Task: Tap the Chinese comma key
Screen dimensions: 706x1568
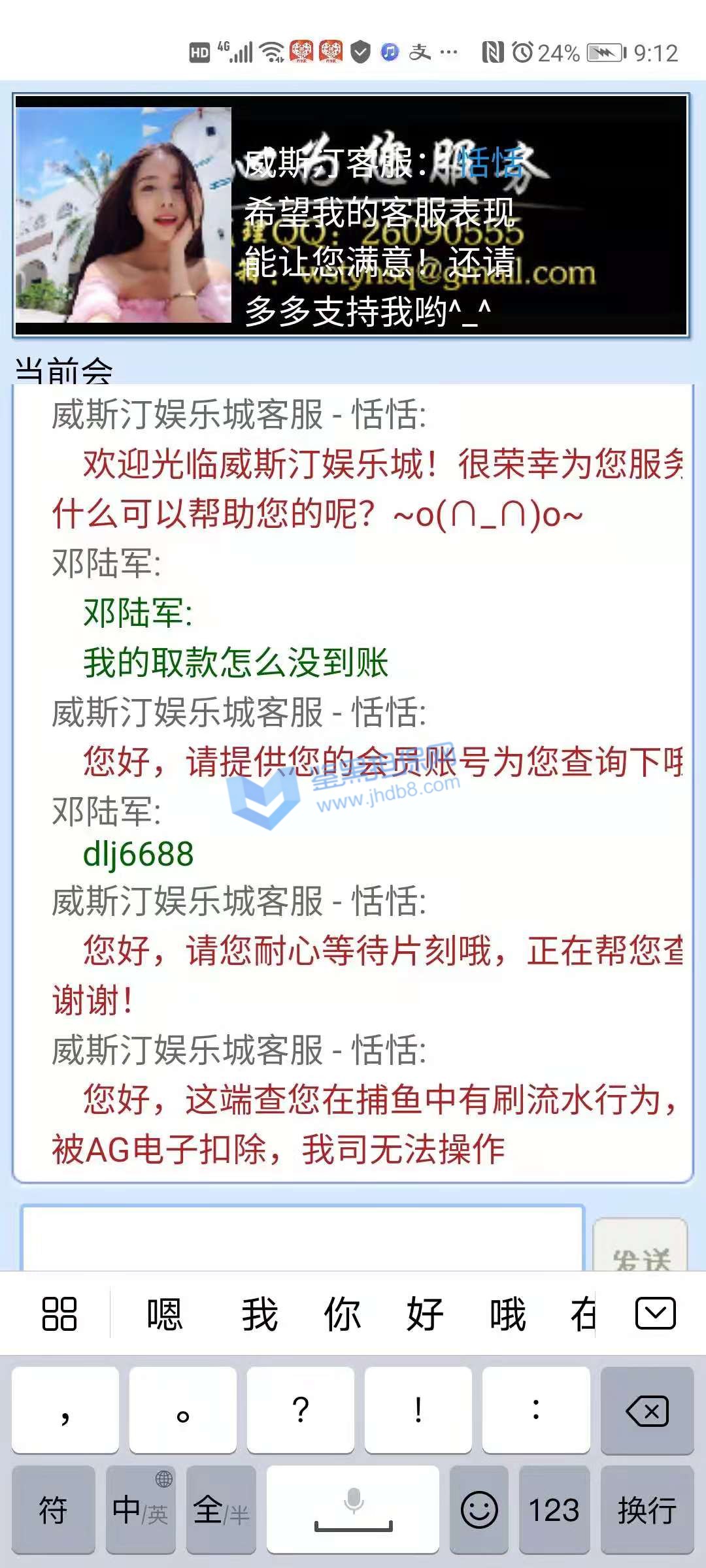Action: [65, 1411]
